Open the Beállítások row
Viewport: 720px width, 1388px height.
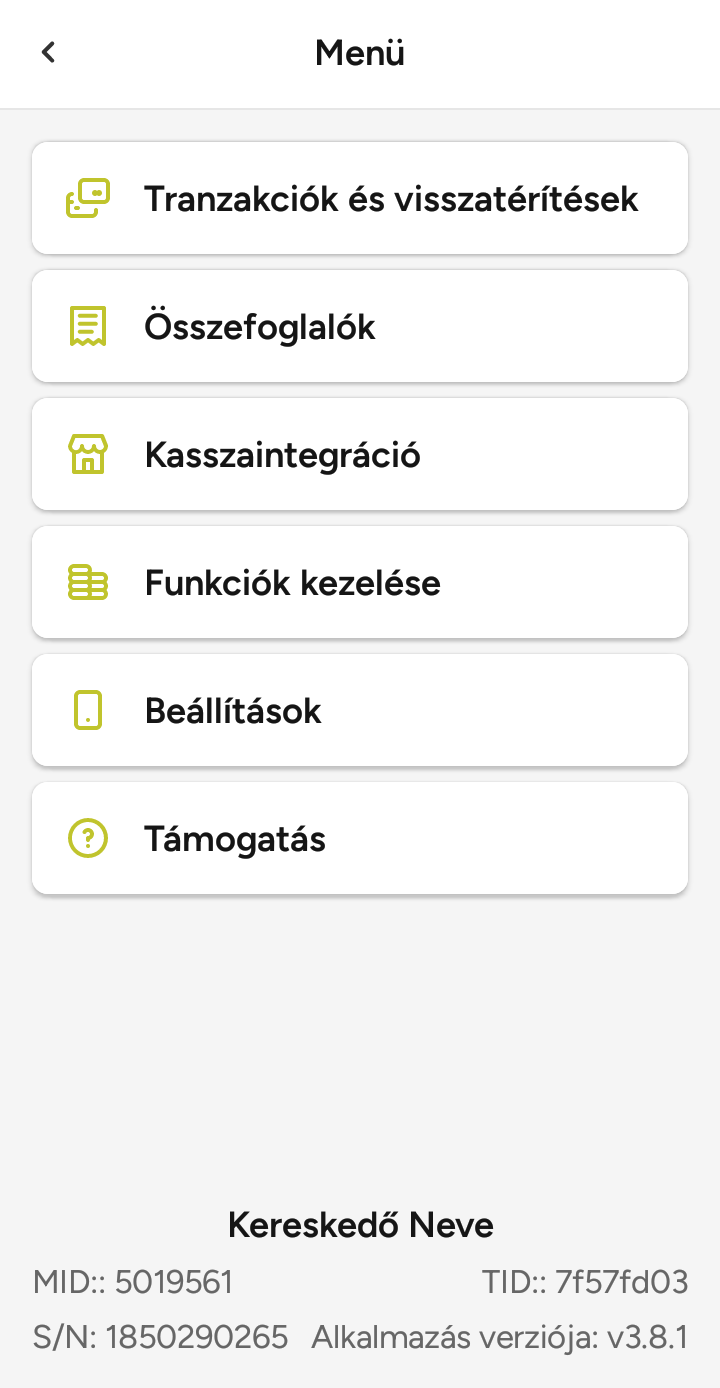click(x=360, y=710)
